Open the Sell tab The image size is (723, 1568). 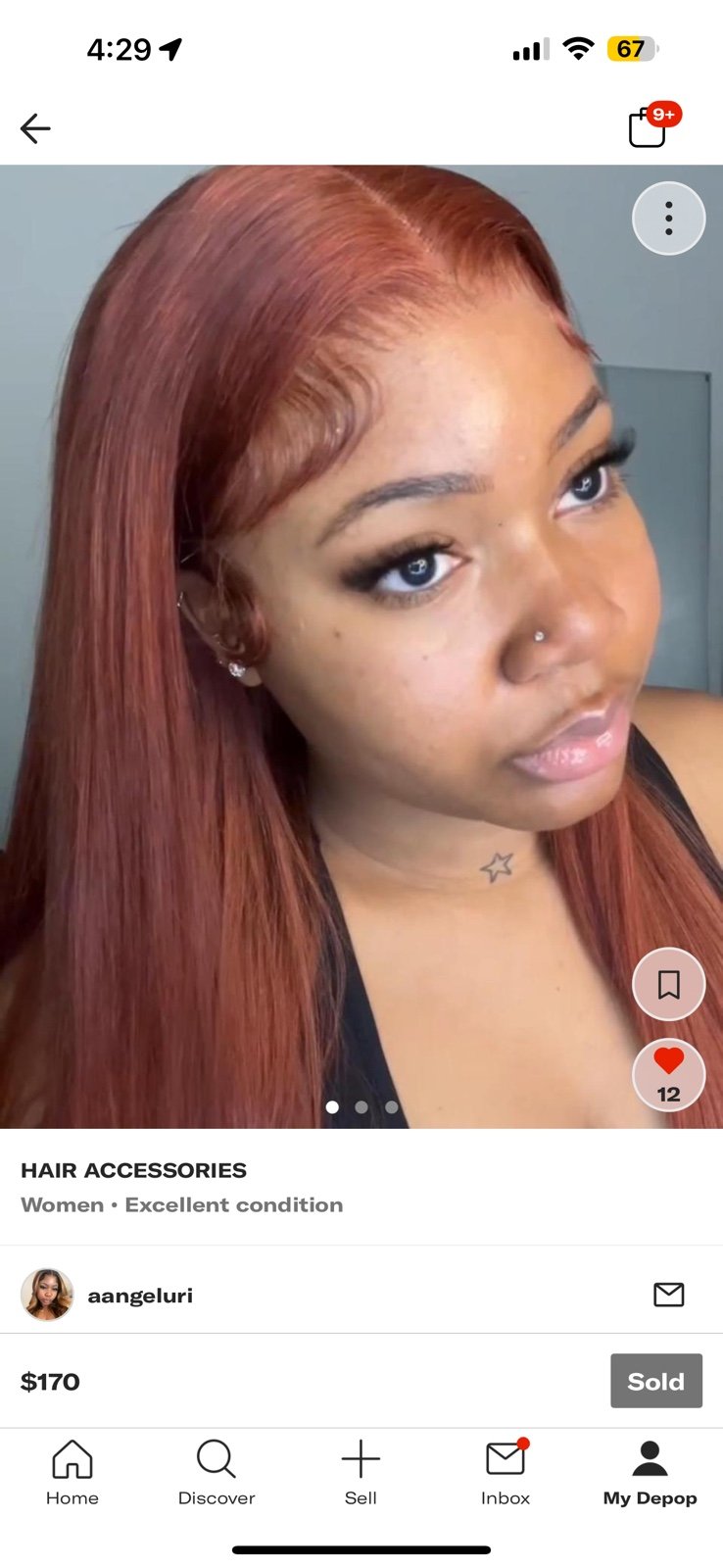pyautogui.click(x=361, y=1472)
